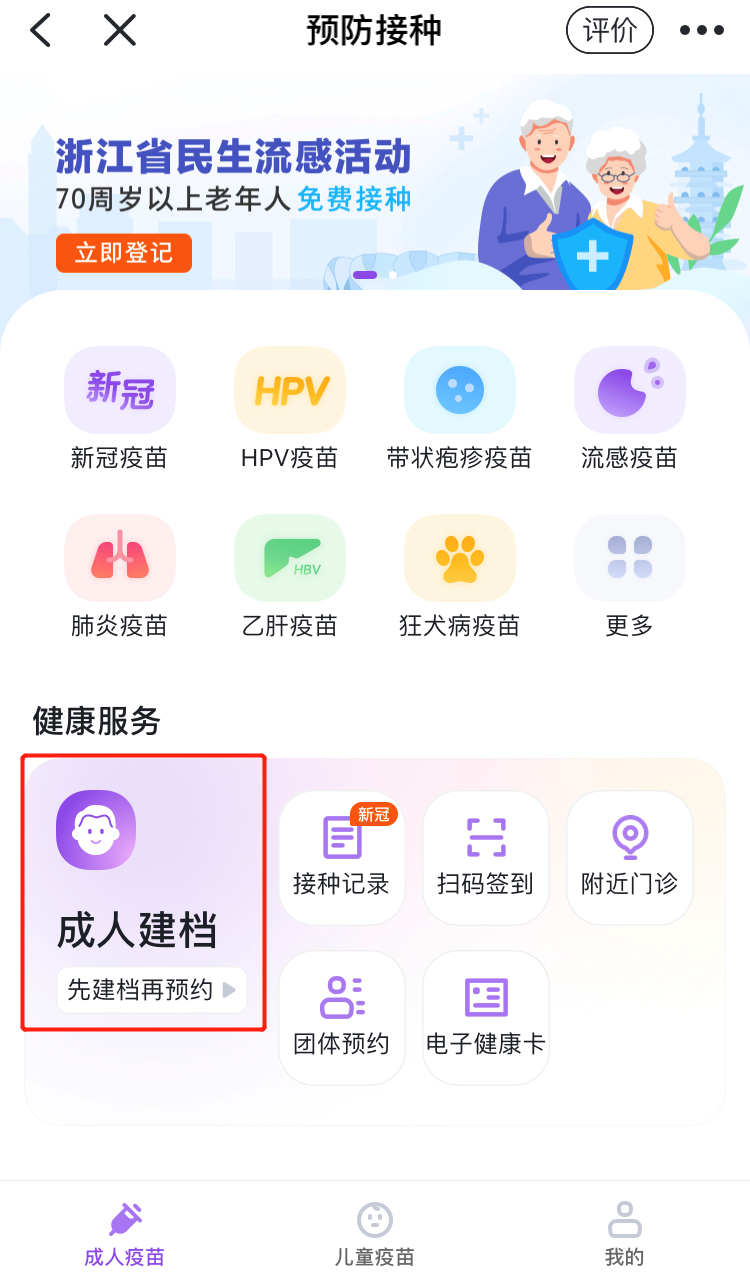Viewport: 750px width, 1280px height.
Task: Tap 立即登记 on the flu banner
Action: (123, 253)
